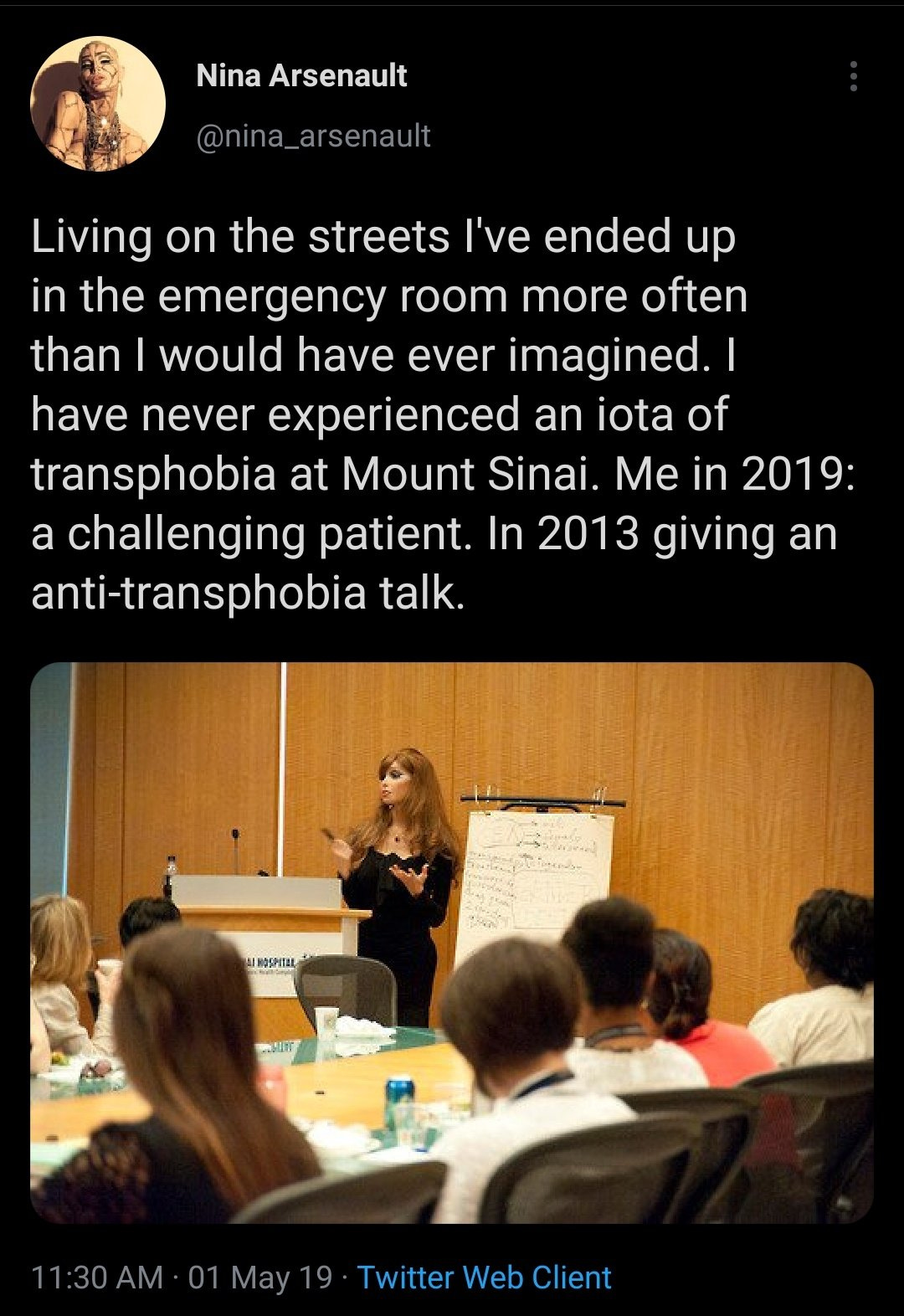Viewport: 904px width, 1316px height.
Task: Open the attached talk photo
Action: (452, 943)
